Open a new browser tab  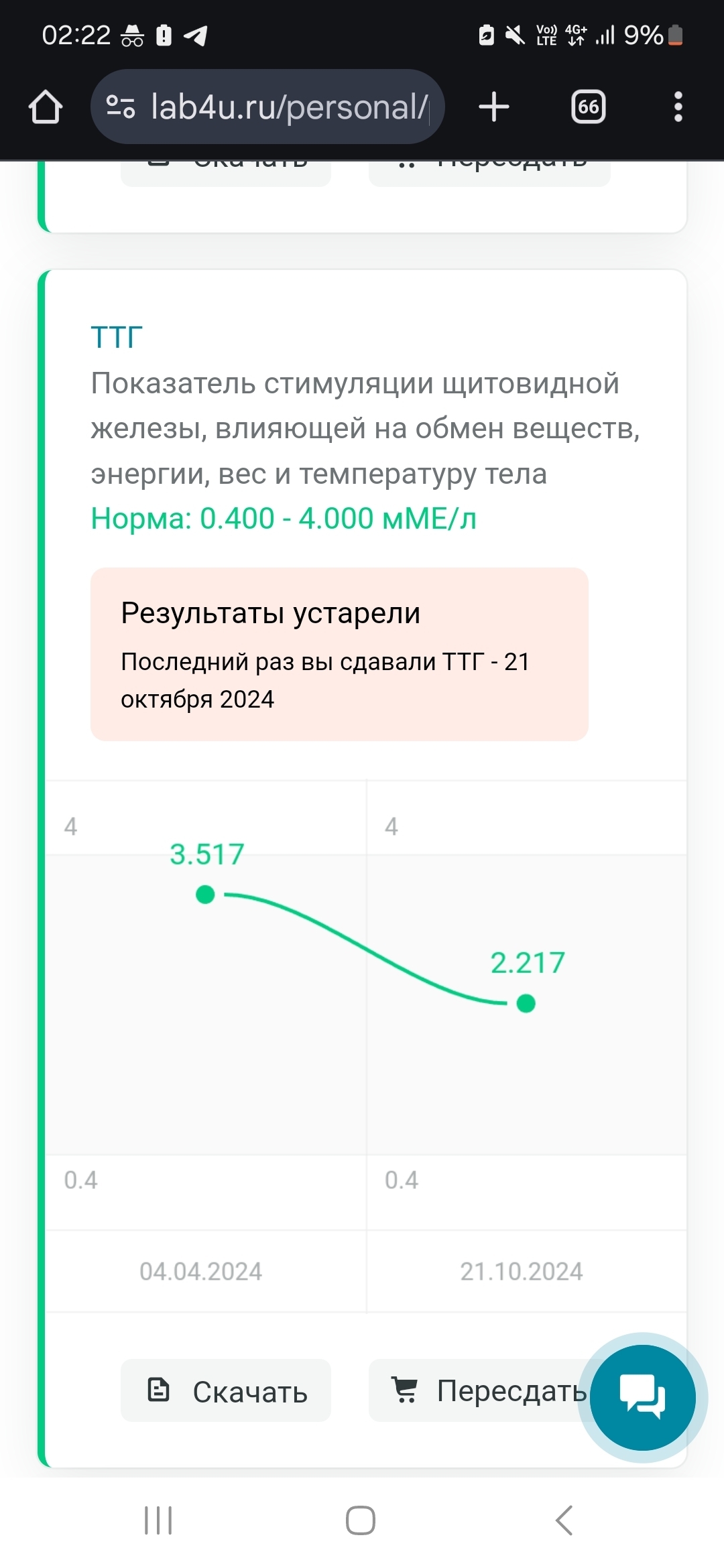[494, 107]
